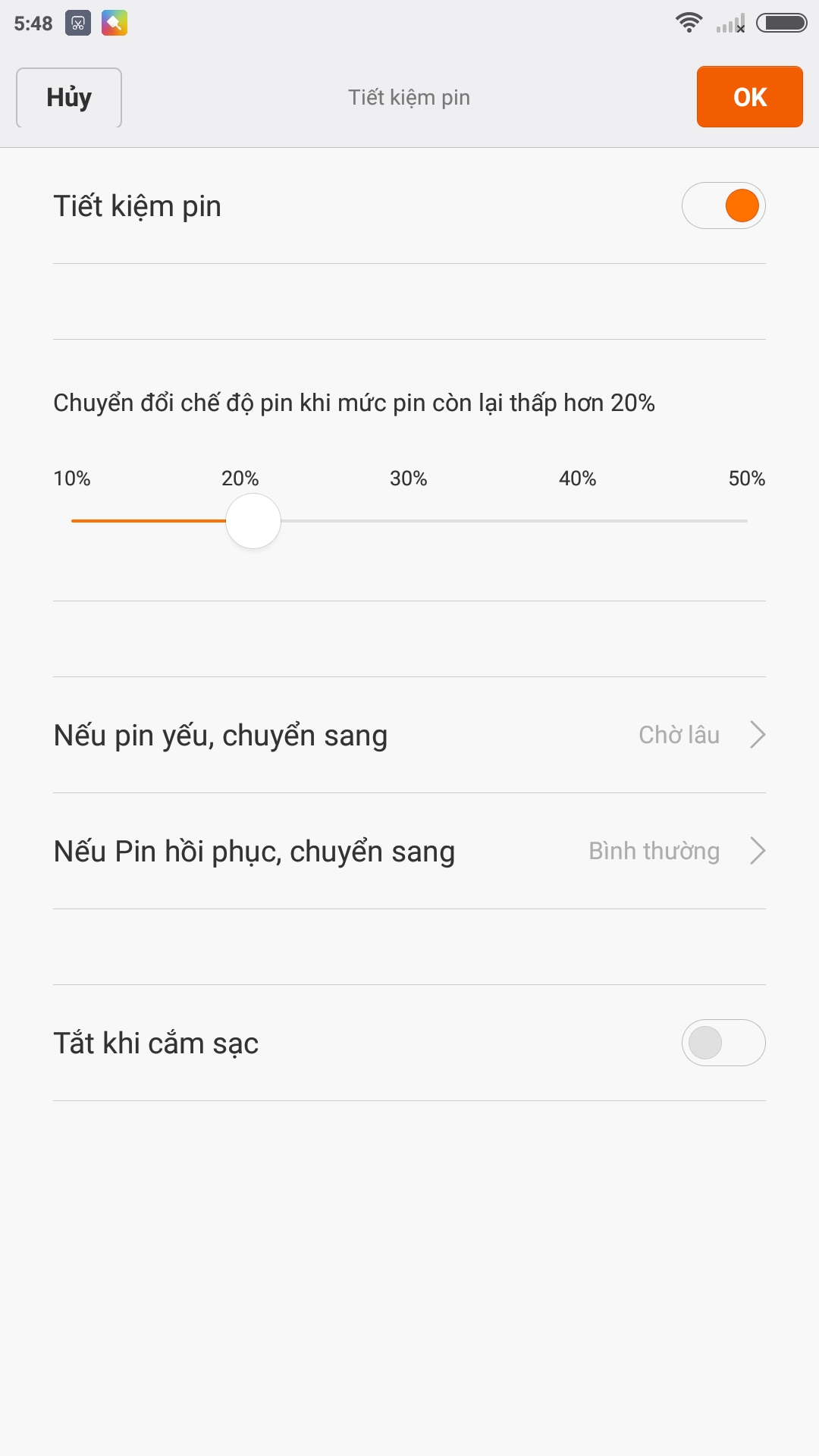Open the scissors screenshot notification icon
The height and width of the screenshot is (1456, 819).
76,24
